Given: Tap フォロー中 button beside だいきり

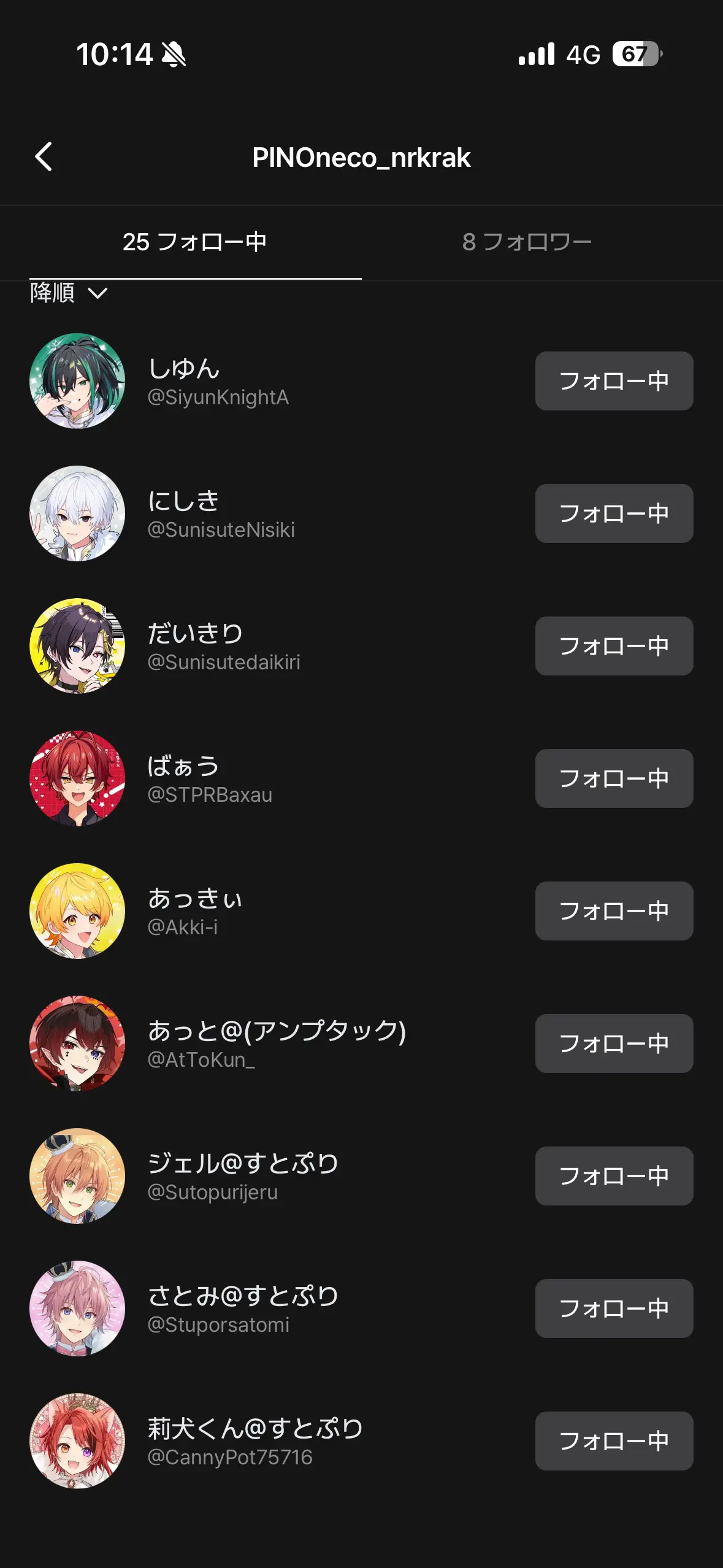Looking at the screenshot, I should [614, 646].
